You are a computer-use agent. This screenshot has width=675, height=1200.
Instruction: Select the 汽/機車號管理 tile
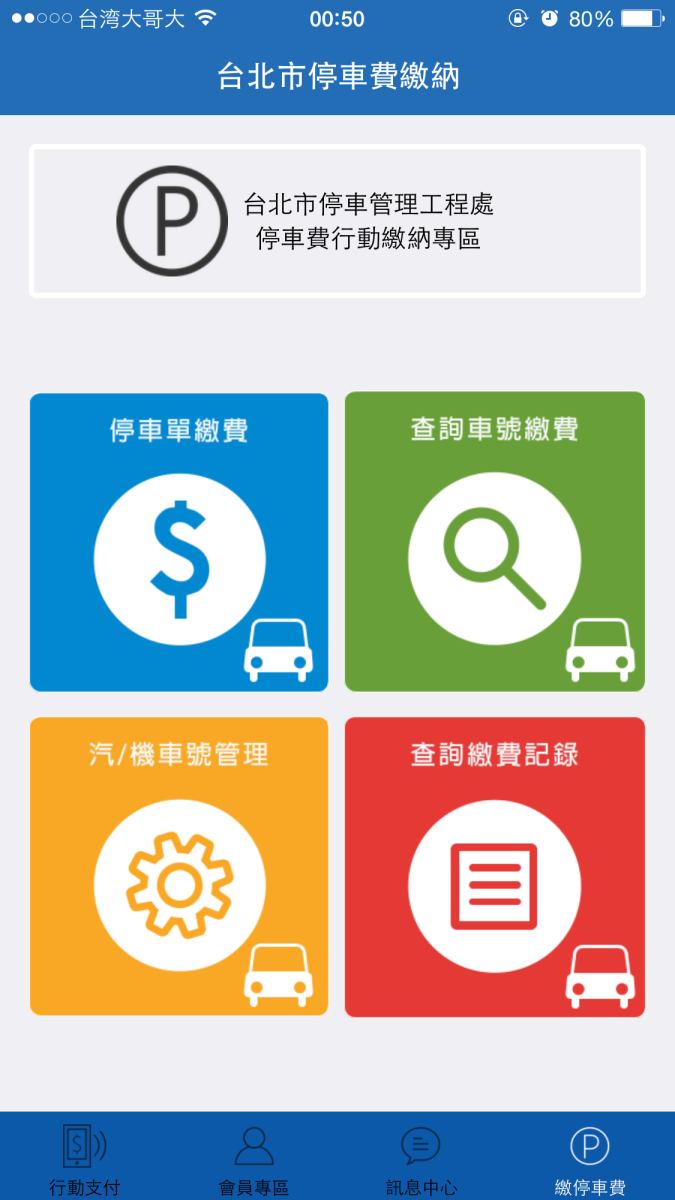point(179,866)
